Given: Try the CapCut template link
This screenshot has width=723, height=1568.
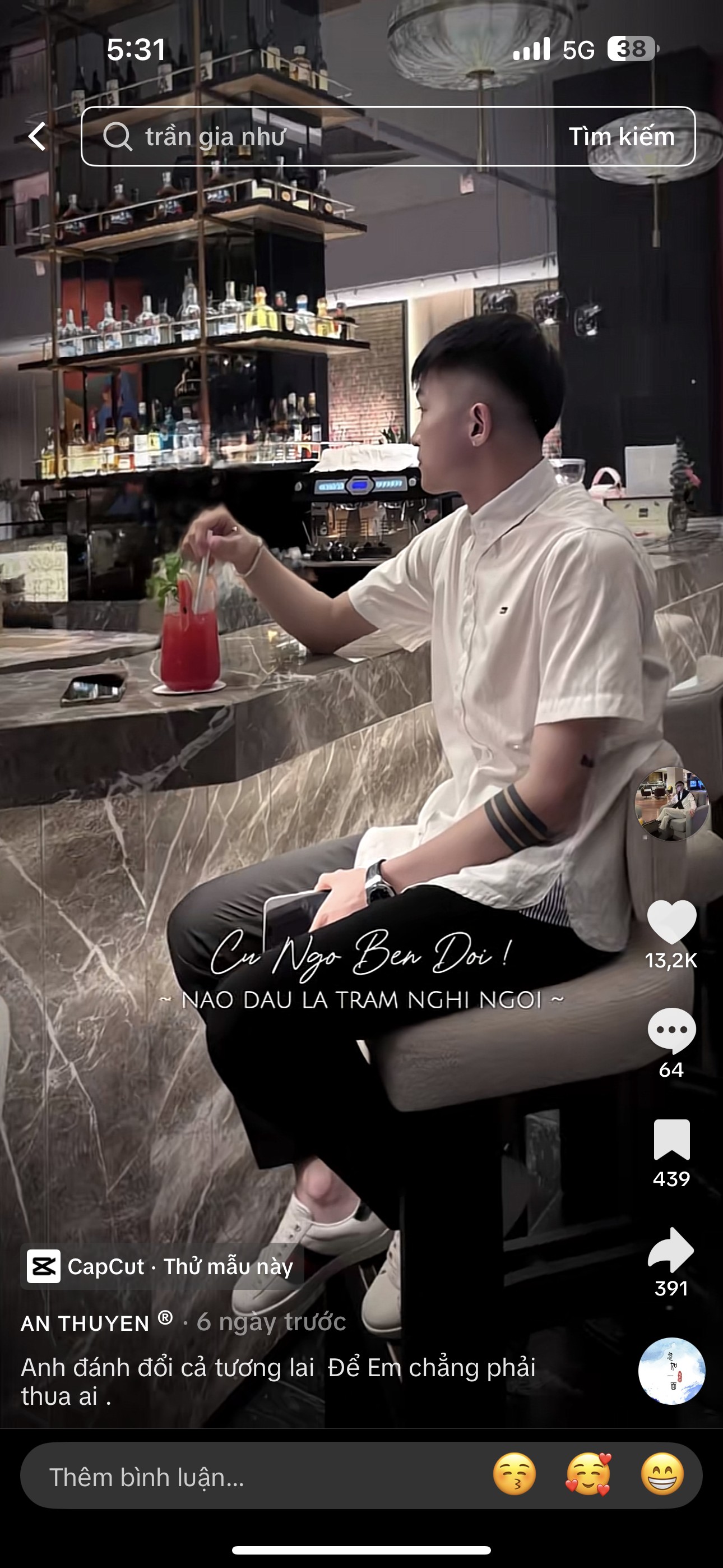Looking at the screenshot, I should click(162, 1266).
